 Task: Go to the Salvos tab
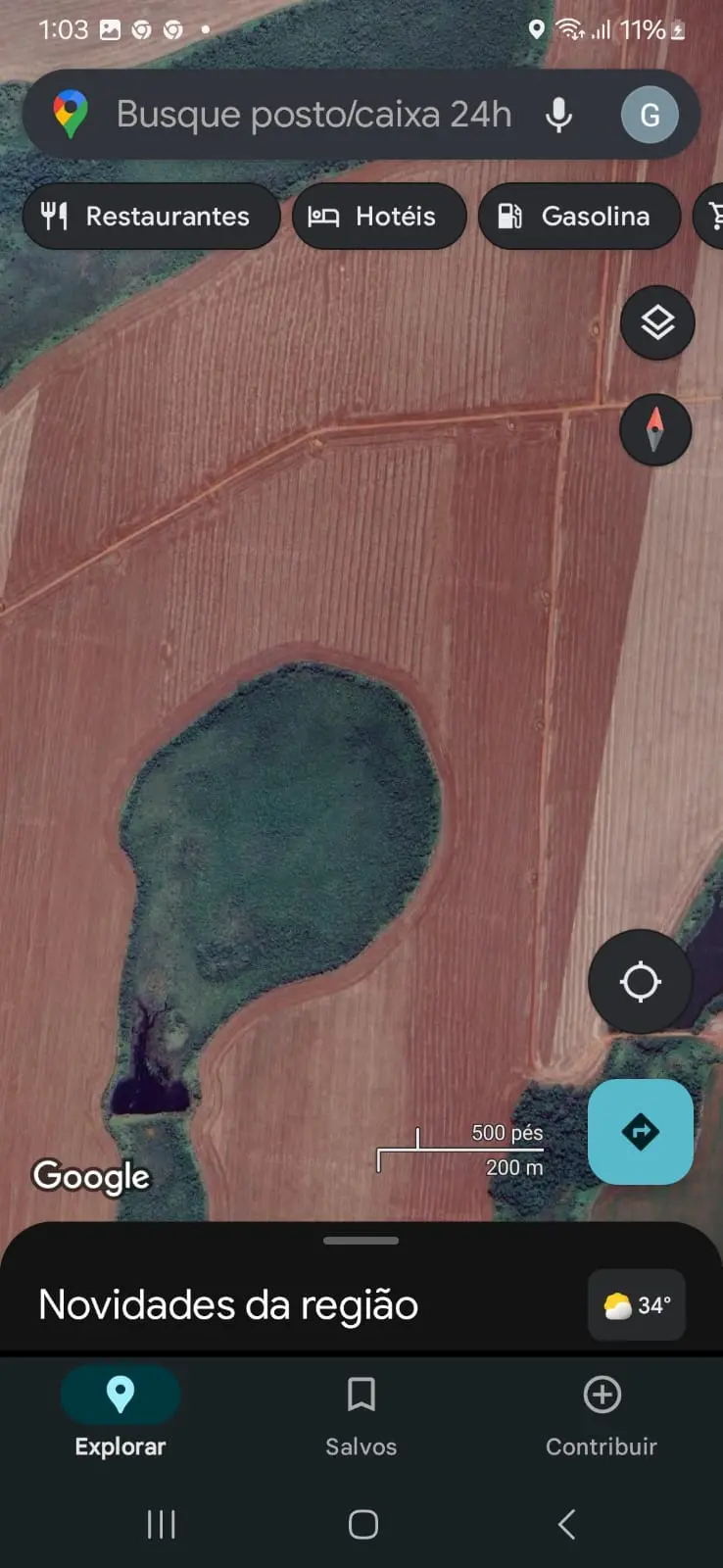pyautogui.click(x=361, y=1412)
